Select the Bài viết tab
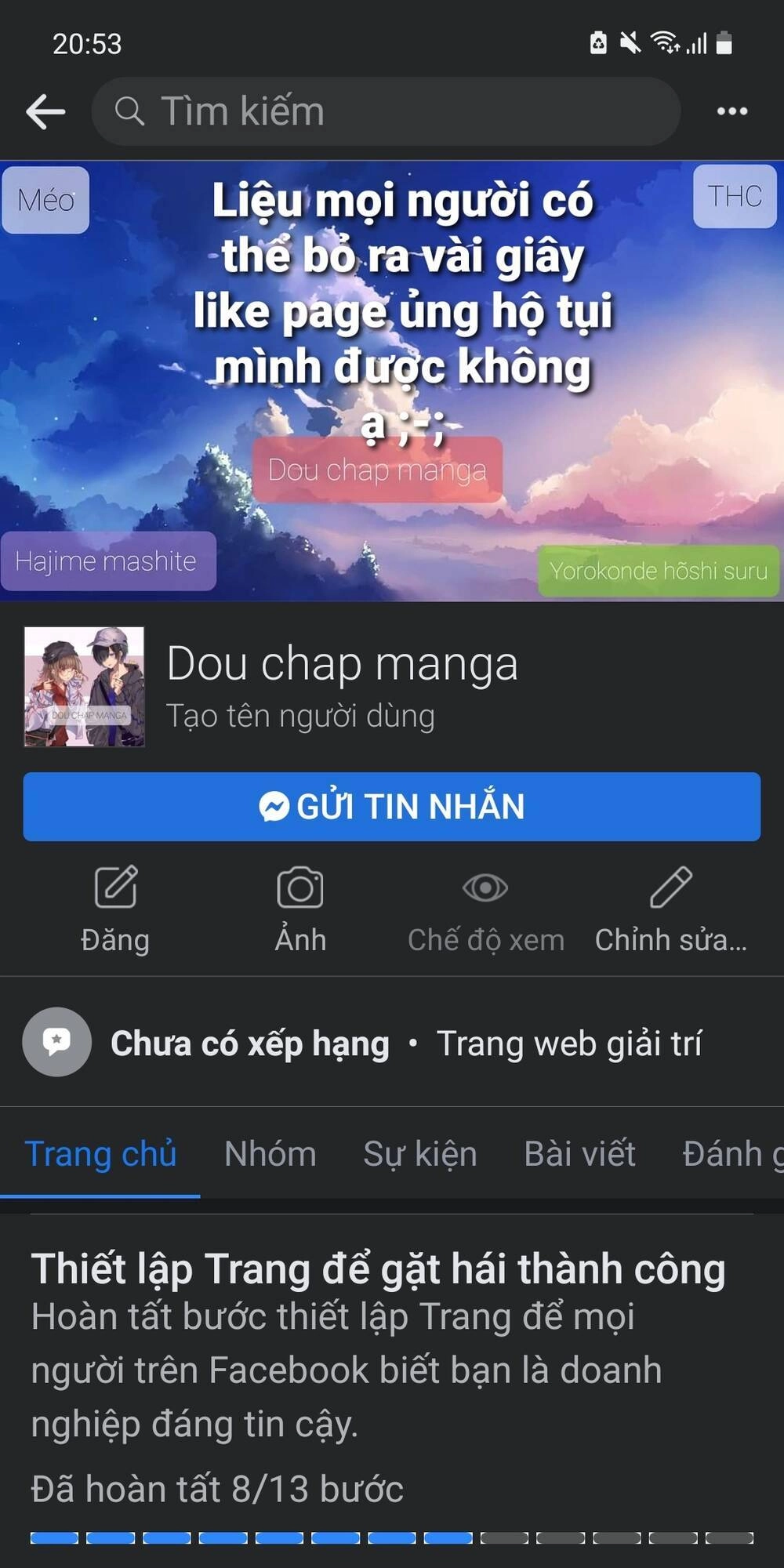784x1568 pixels. pyautogui.click(x=580, y=1153)
